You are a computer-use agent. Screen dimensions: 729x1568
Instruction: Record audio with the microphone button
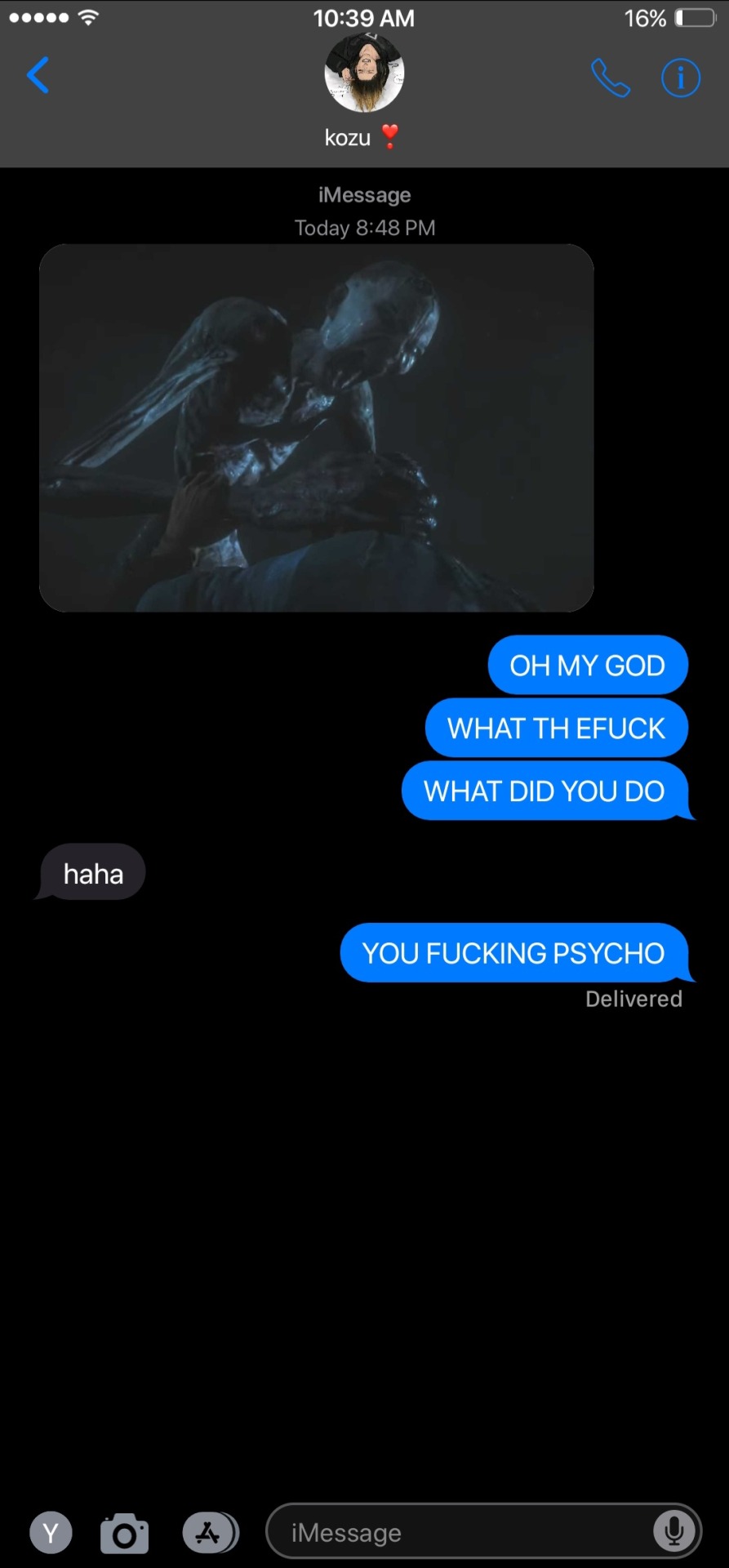click(674, 1531)
